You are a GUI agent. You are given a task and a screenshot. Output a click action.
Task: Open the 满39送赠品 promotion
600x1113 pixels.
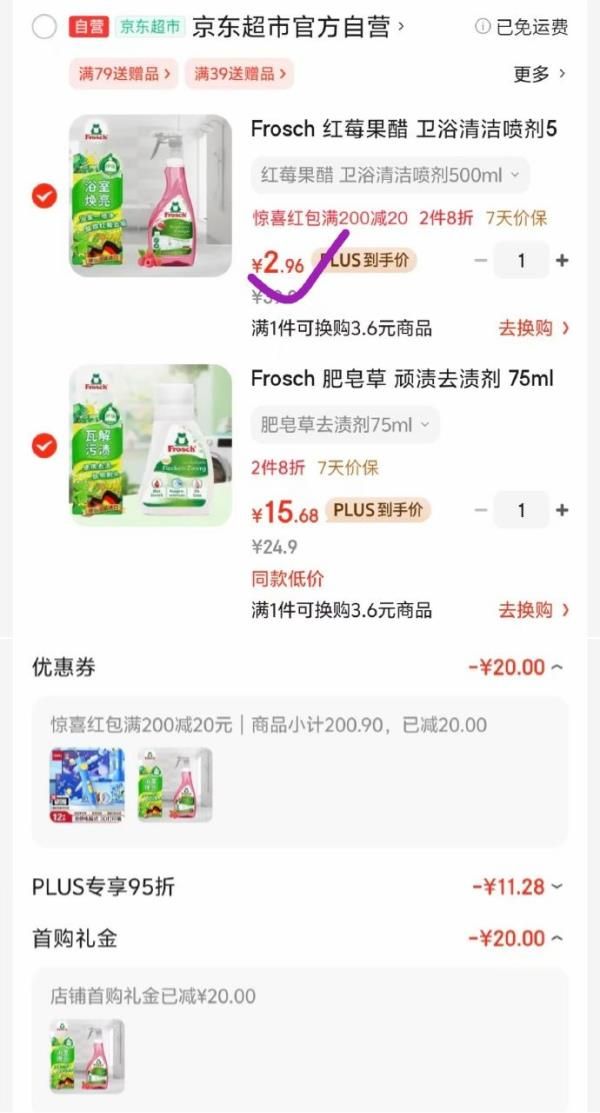tap(242, 73)
